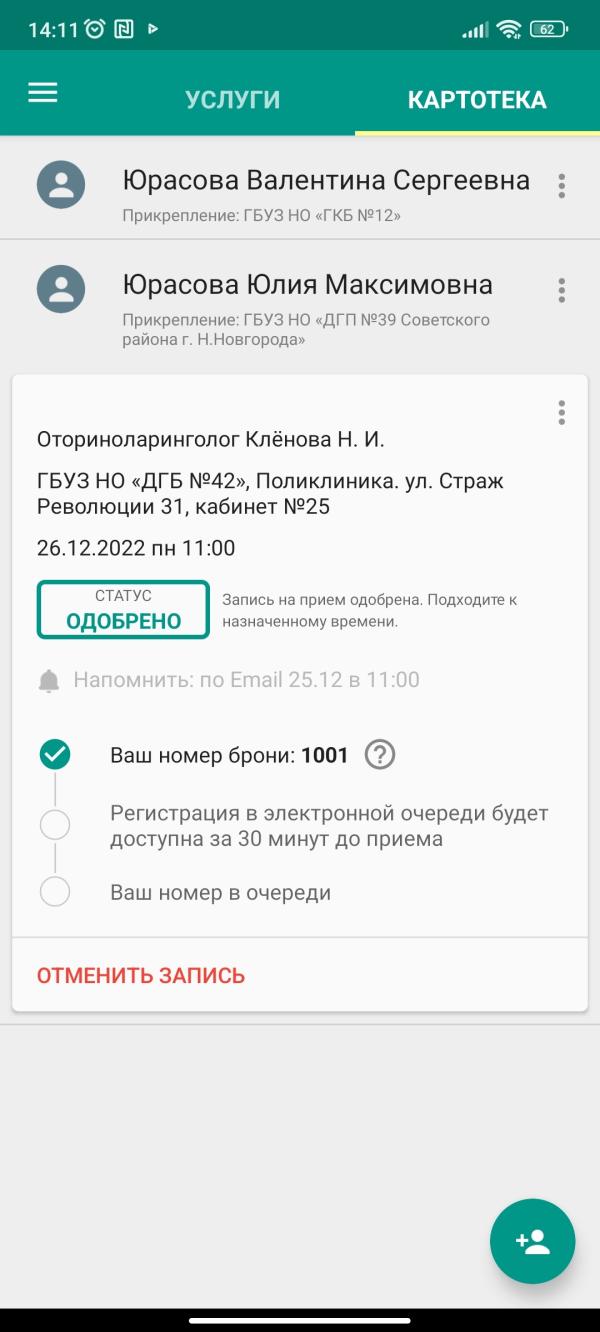600x1332 pixels.
Task: Tap the Напомнить по Email reminder row
Action: [x=228, y=680]
